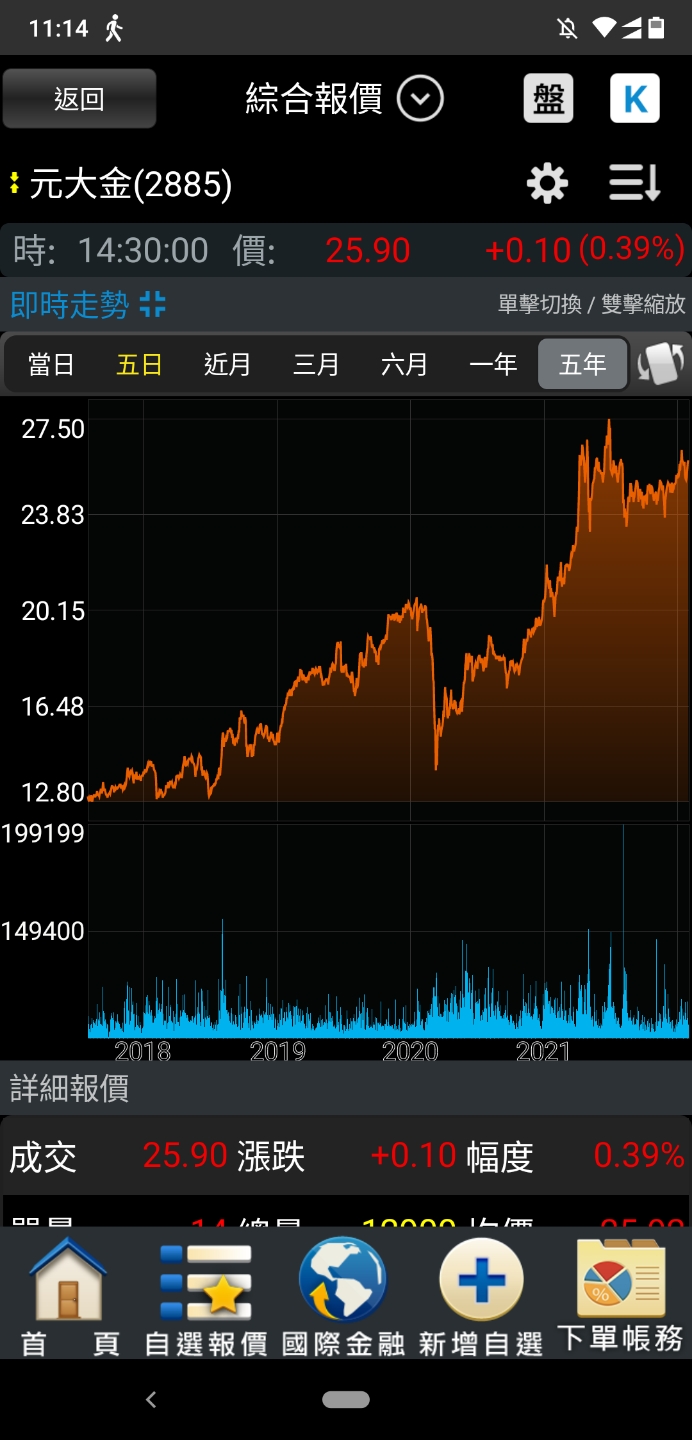Image resolution: width=692 pixels, height=1440 pixels.
Task: Expand the 綜合報價 dropdown
Action: (x=419, y=99)
